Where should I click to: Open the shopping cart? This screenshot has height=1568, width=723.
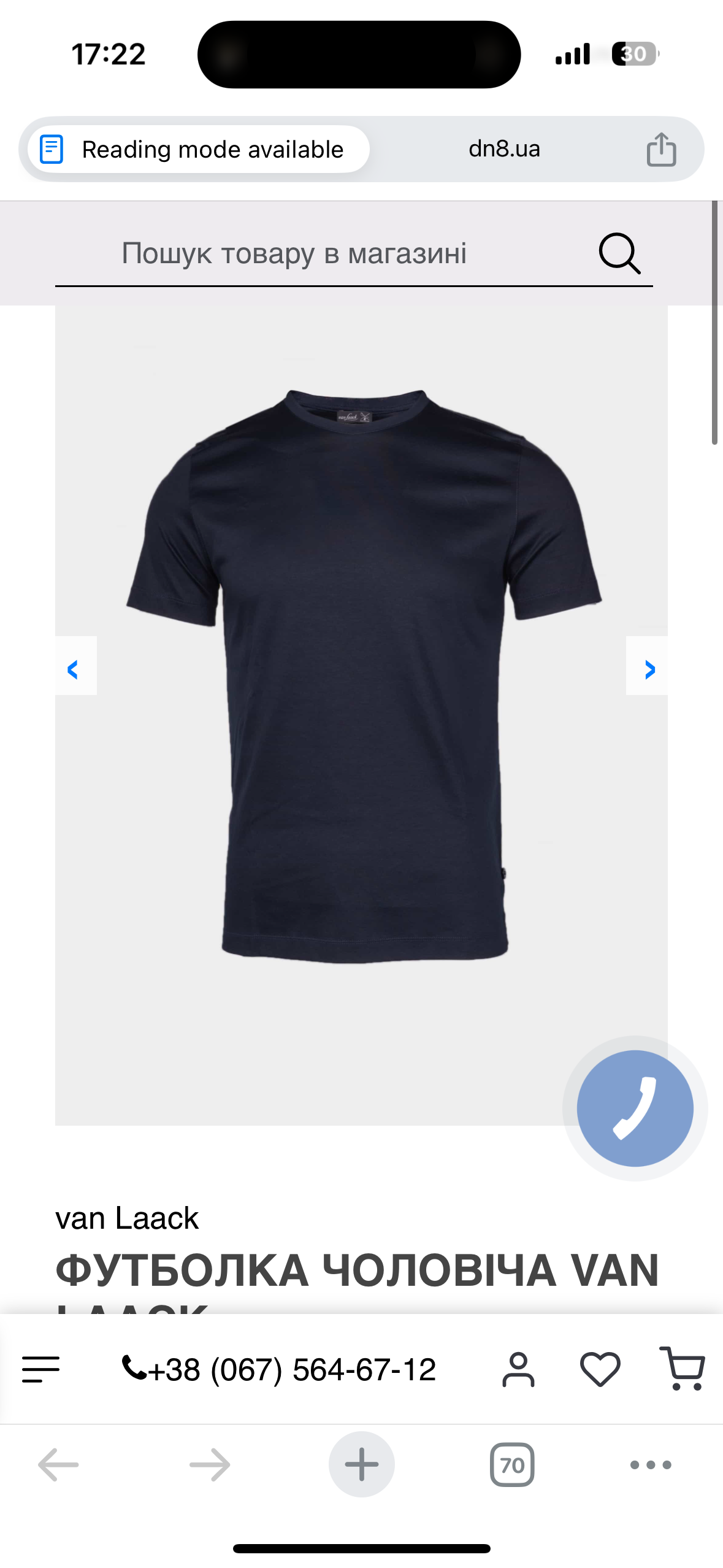point(682,1369)
